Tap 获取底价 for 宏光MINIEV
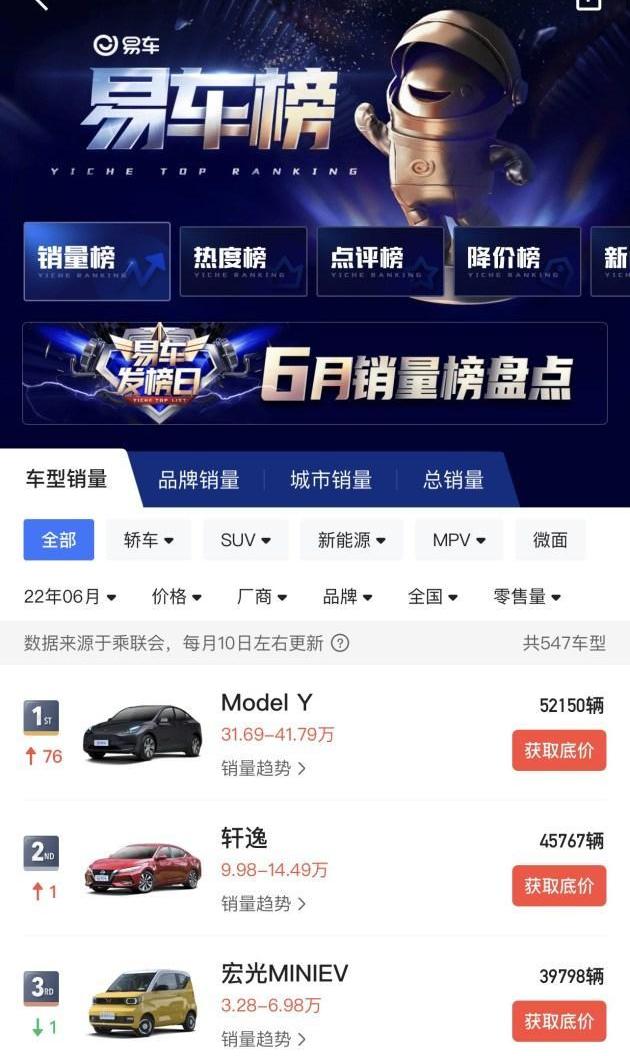Image resolution: width=630 pixels, height=1056 pixels. pyautogui.click(x=559, y=1021)
